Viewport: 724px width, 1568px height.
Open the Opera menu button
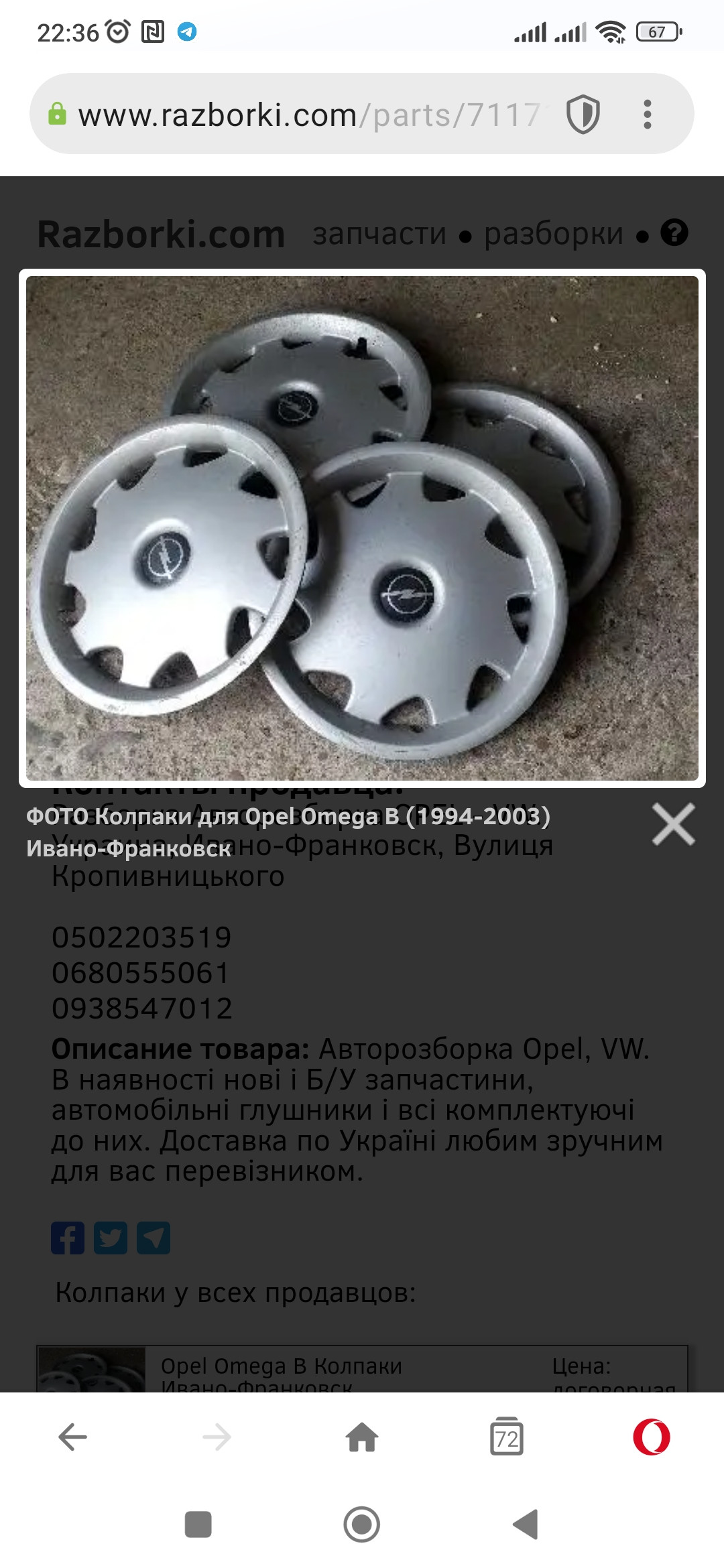pos(652,1437)
